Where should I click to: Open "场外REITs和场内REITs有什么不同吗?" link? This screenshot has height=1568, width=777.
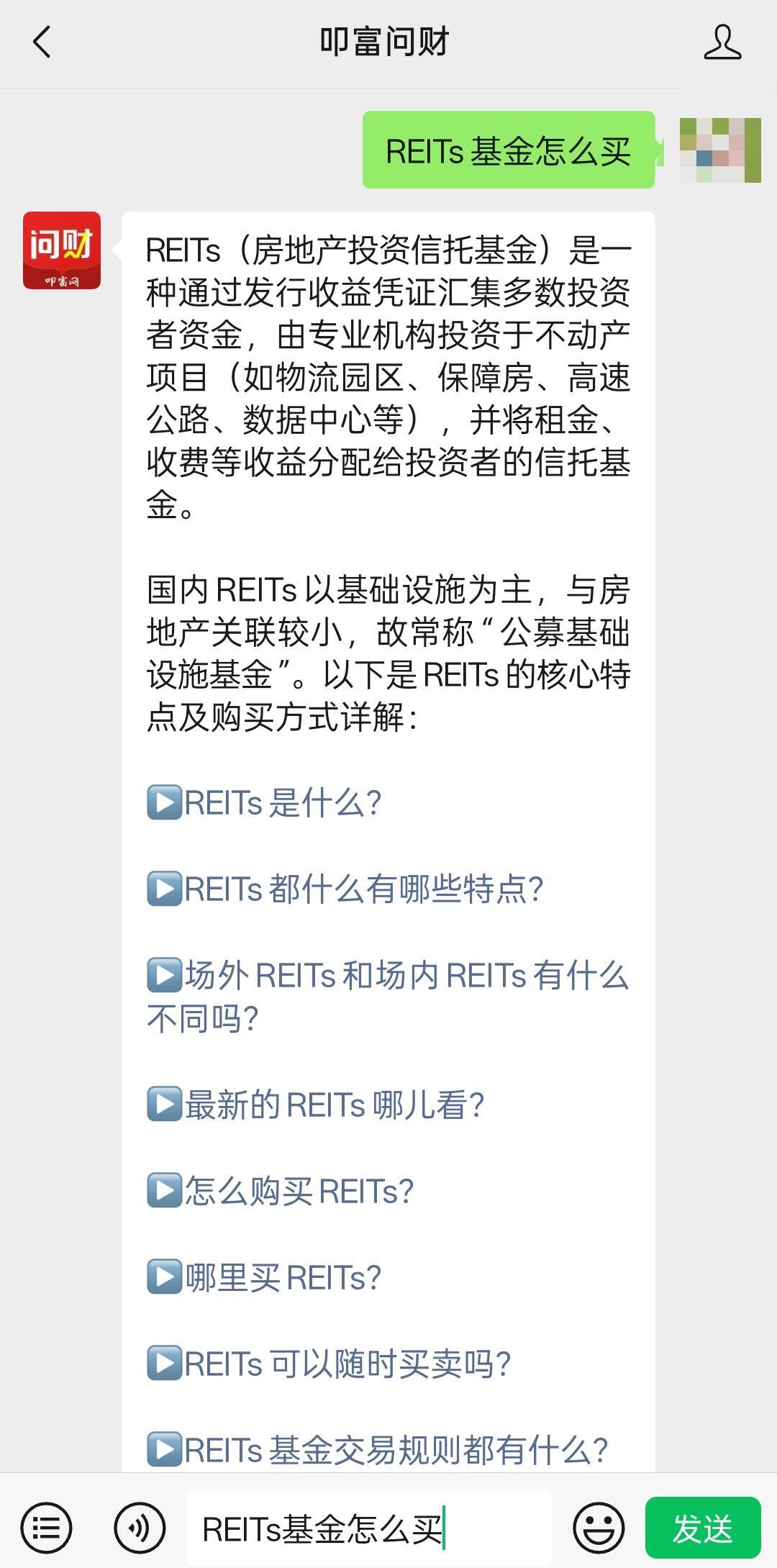coord(388,997)
